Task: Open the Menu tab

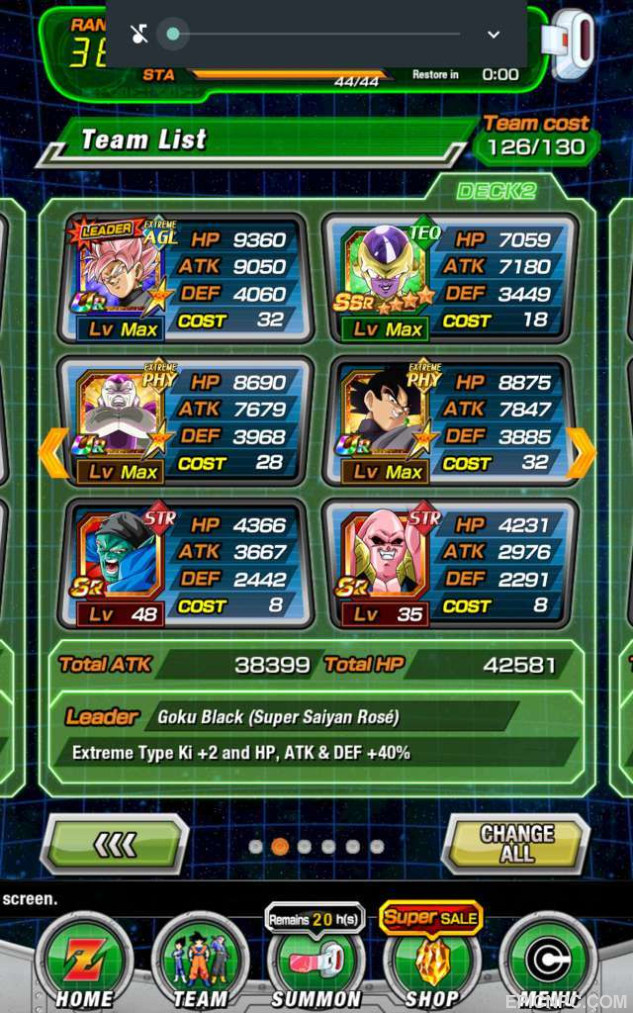Action: [x=548, y=963]
